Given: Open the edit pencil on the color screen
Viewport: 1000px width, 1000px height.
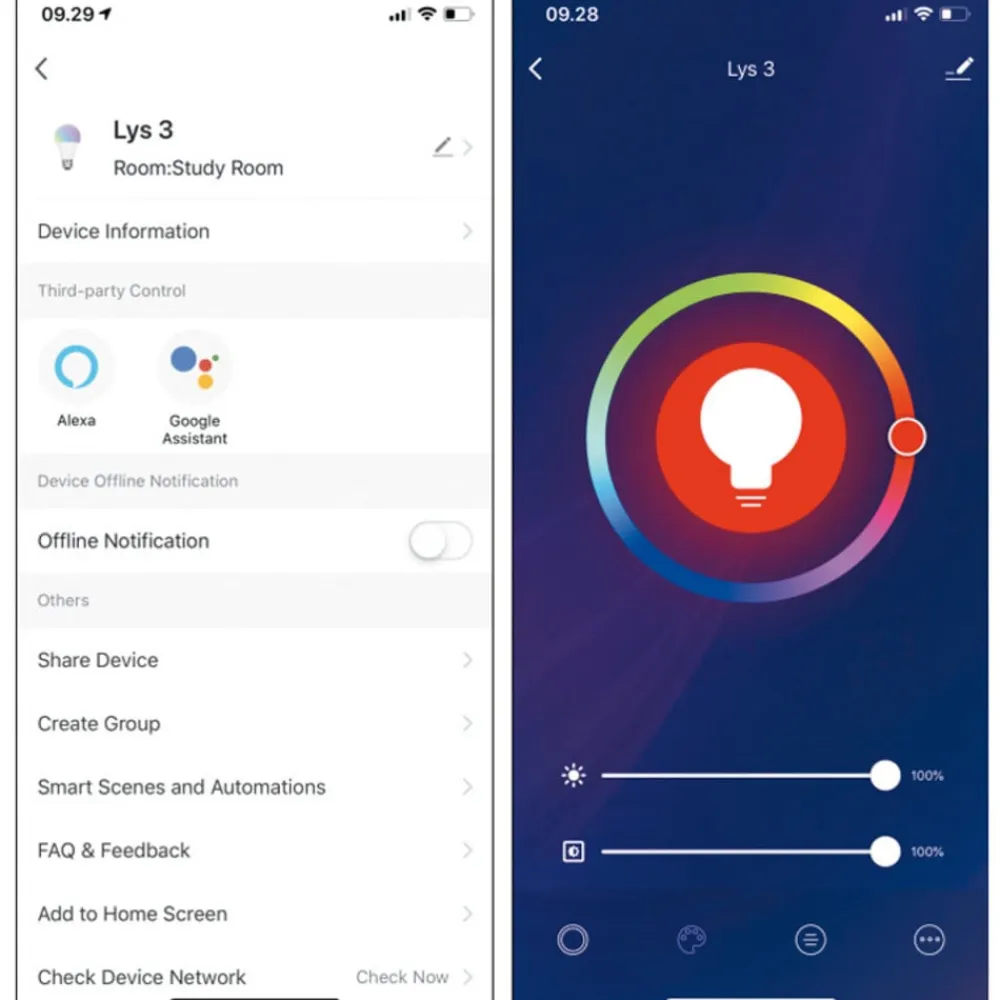Looking at the screenshot, I should point(958,69).
